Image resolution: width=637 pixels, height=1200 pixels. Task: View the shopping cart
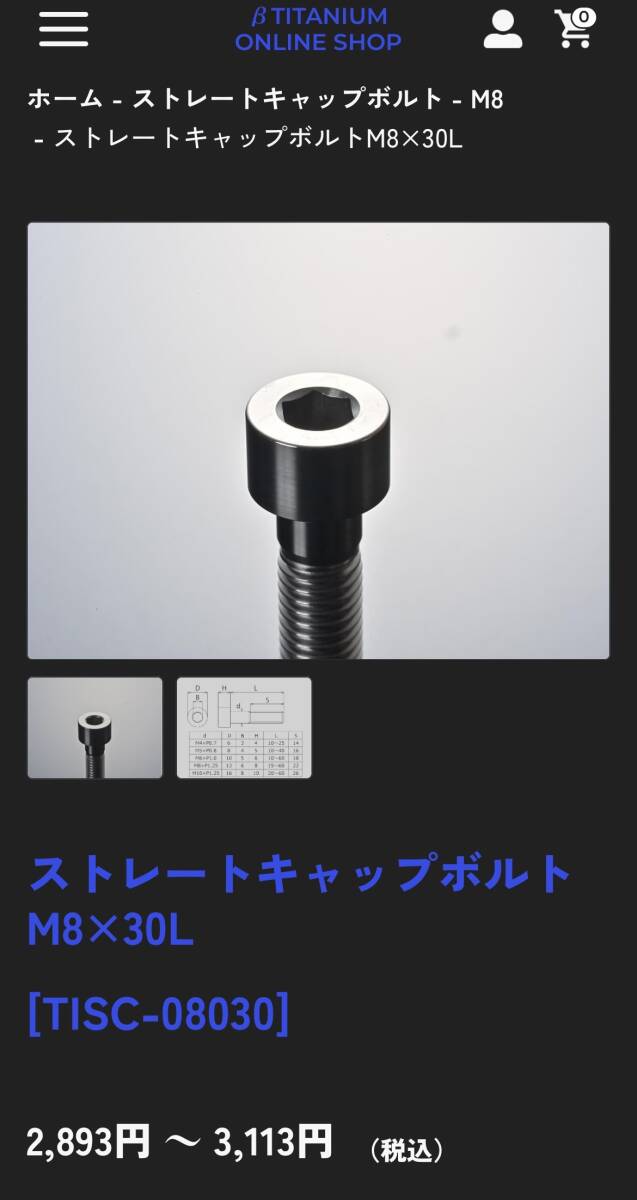point(575,28)
